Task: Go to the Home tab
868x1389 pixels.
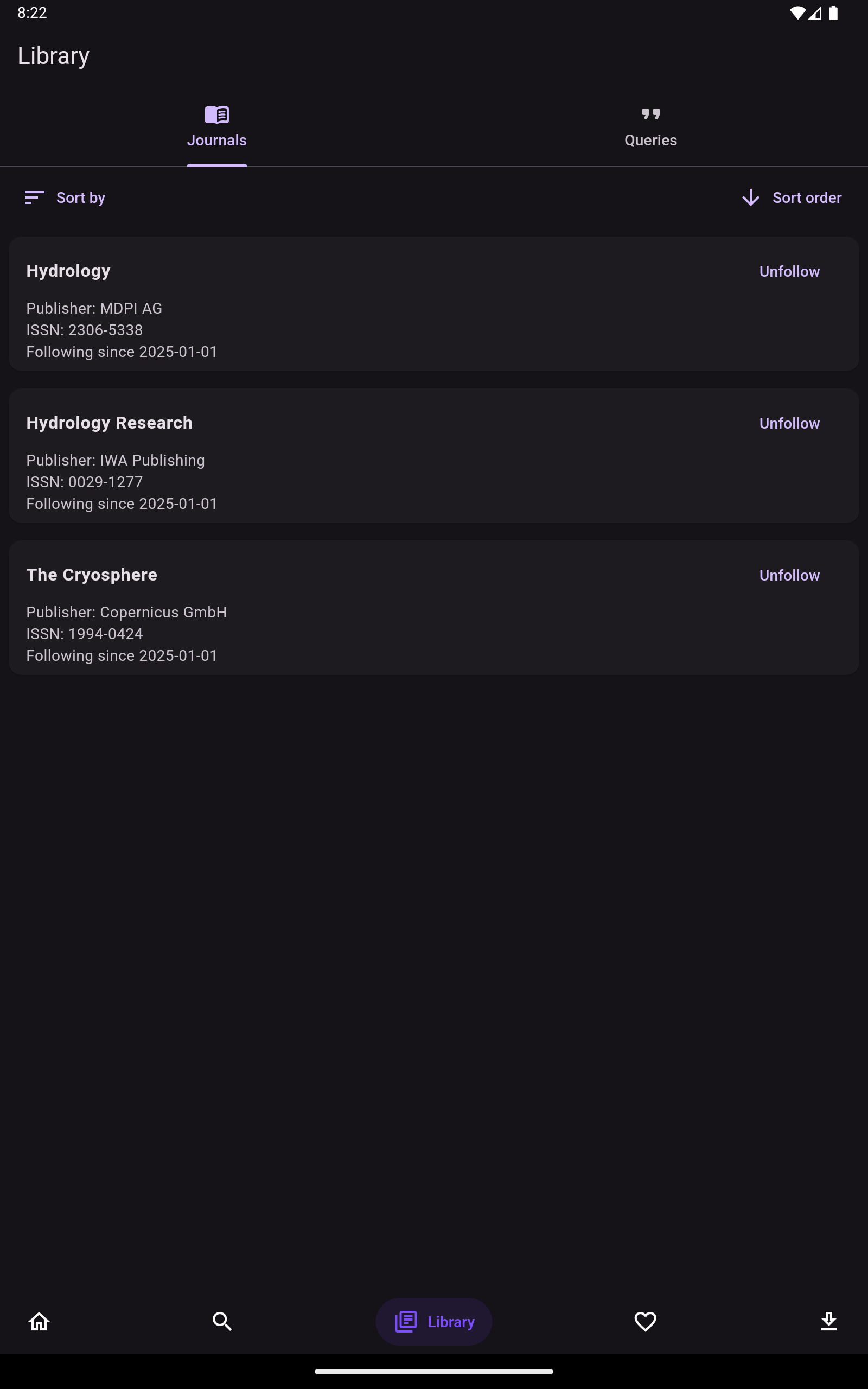Action: (x=39, y=1321)
